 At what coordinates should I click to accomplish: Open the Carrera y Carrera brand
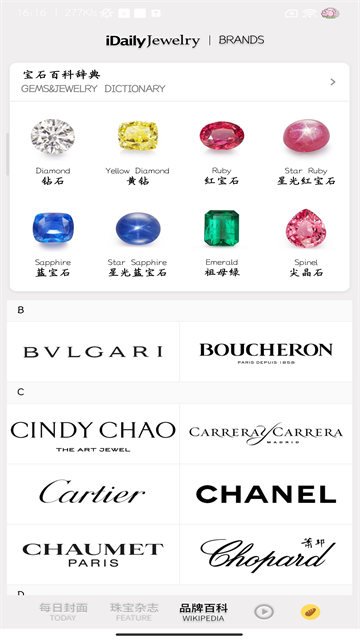point(266,433)
